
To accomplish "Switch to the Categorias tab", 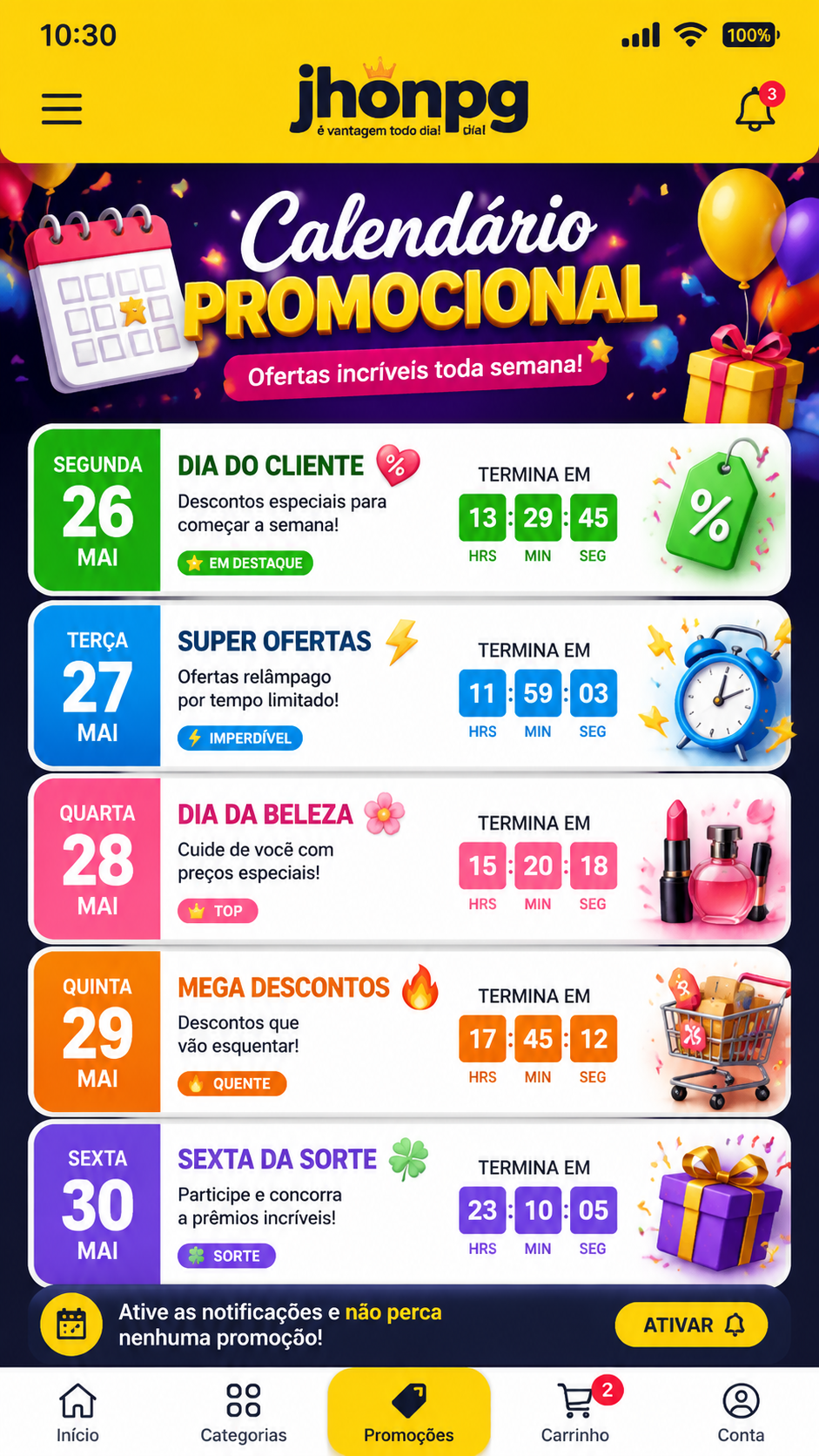I will click(244, 1412).
